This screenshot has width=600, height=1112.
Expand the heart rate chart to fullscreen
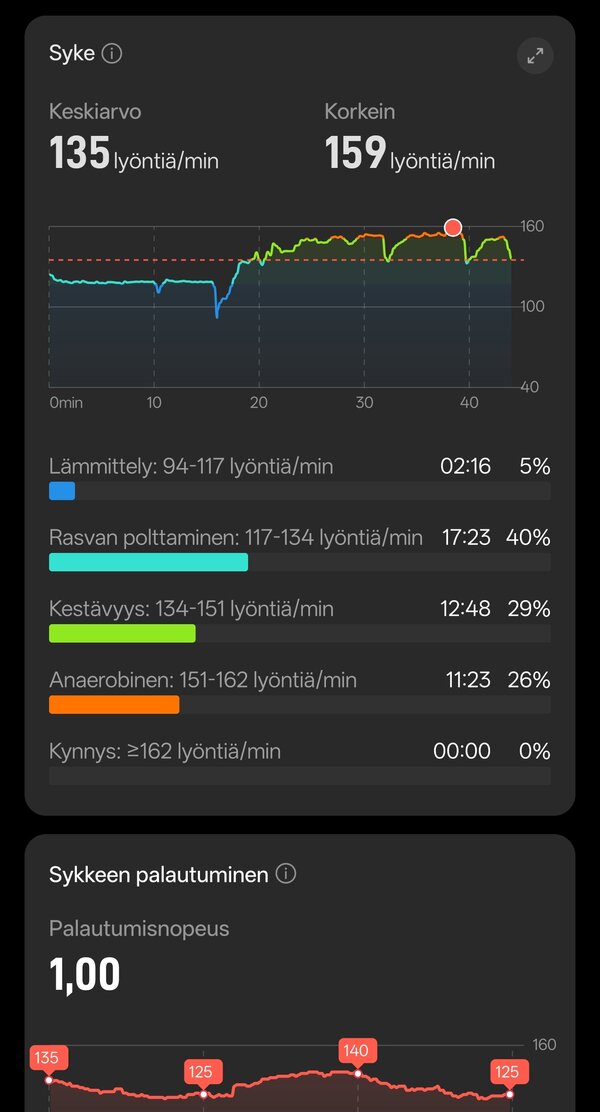coord(535,56)
